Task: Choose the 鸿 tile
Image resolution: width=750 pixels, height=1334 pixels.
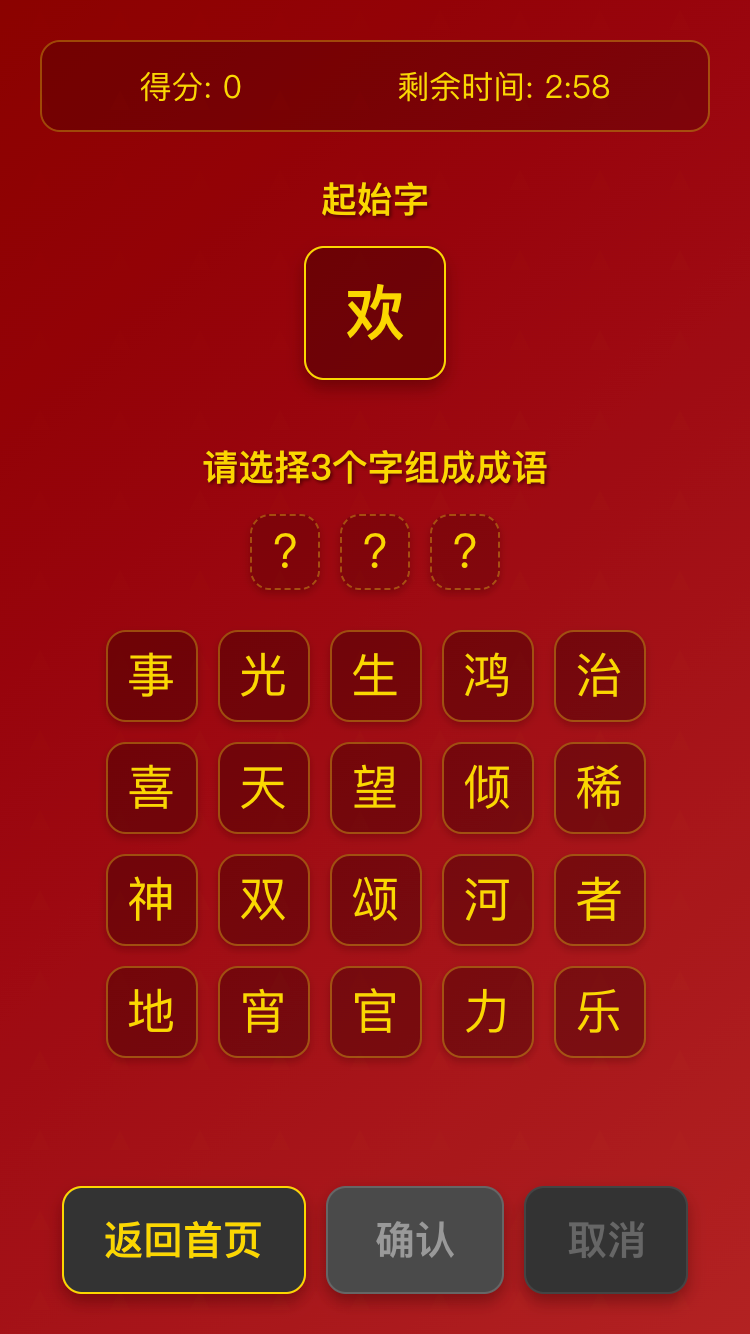Action: (x=488, y=676)
